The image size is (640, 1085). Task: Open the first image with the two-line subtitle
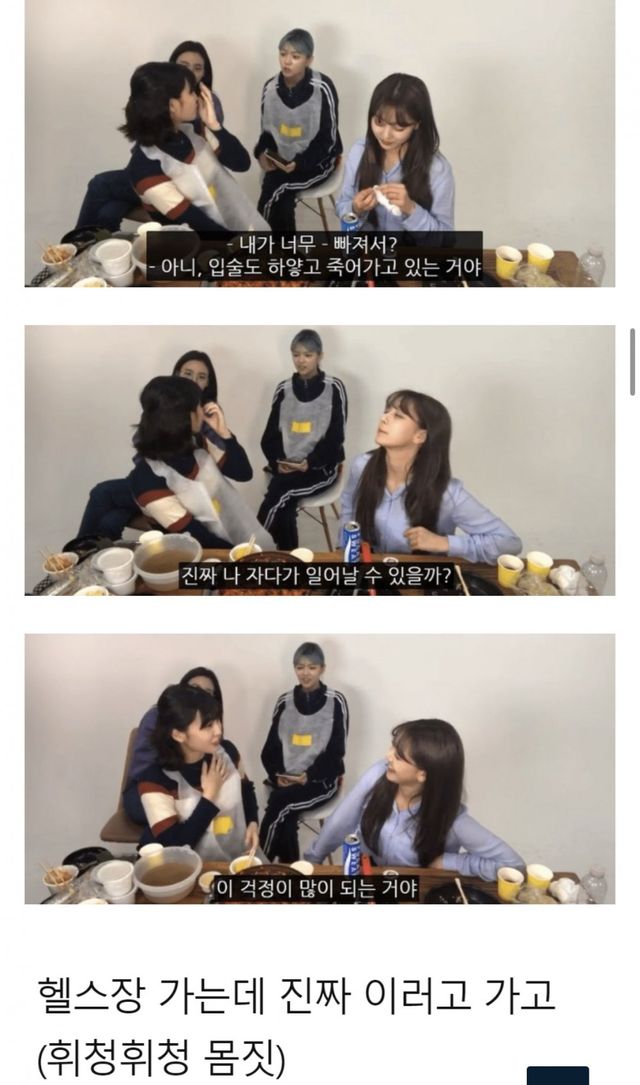click(320, 143)
